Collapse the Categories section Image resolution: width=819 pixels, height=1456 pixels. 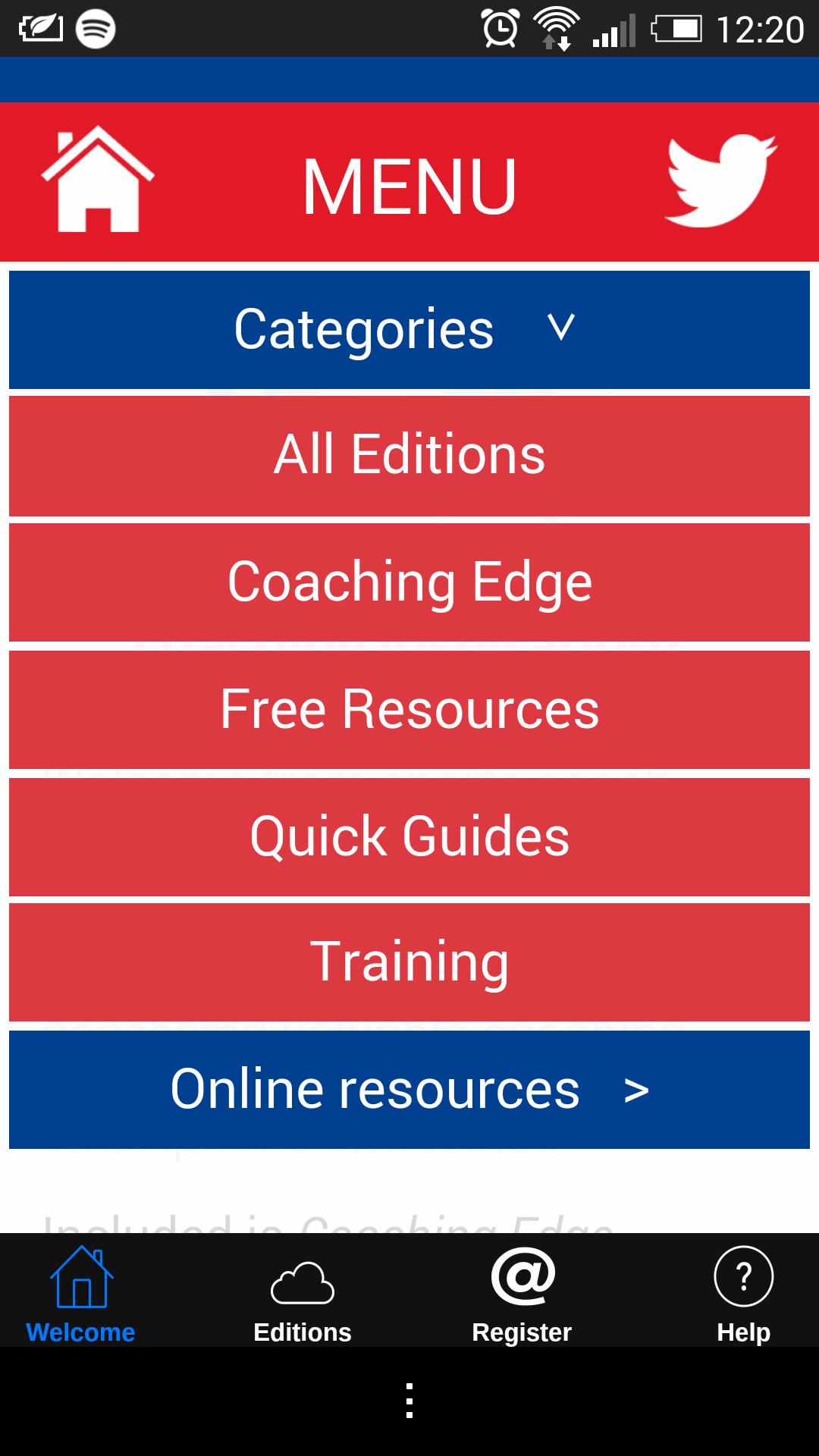(x=409, y=330)
